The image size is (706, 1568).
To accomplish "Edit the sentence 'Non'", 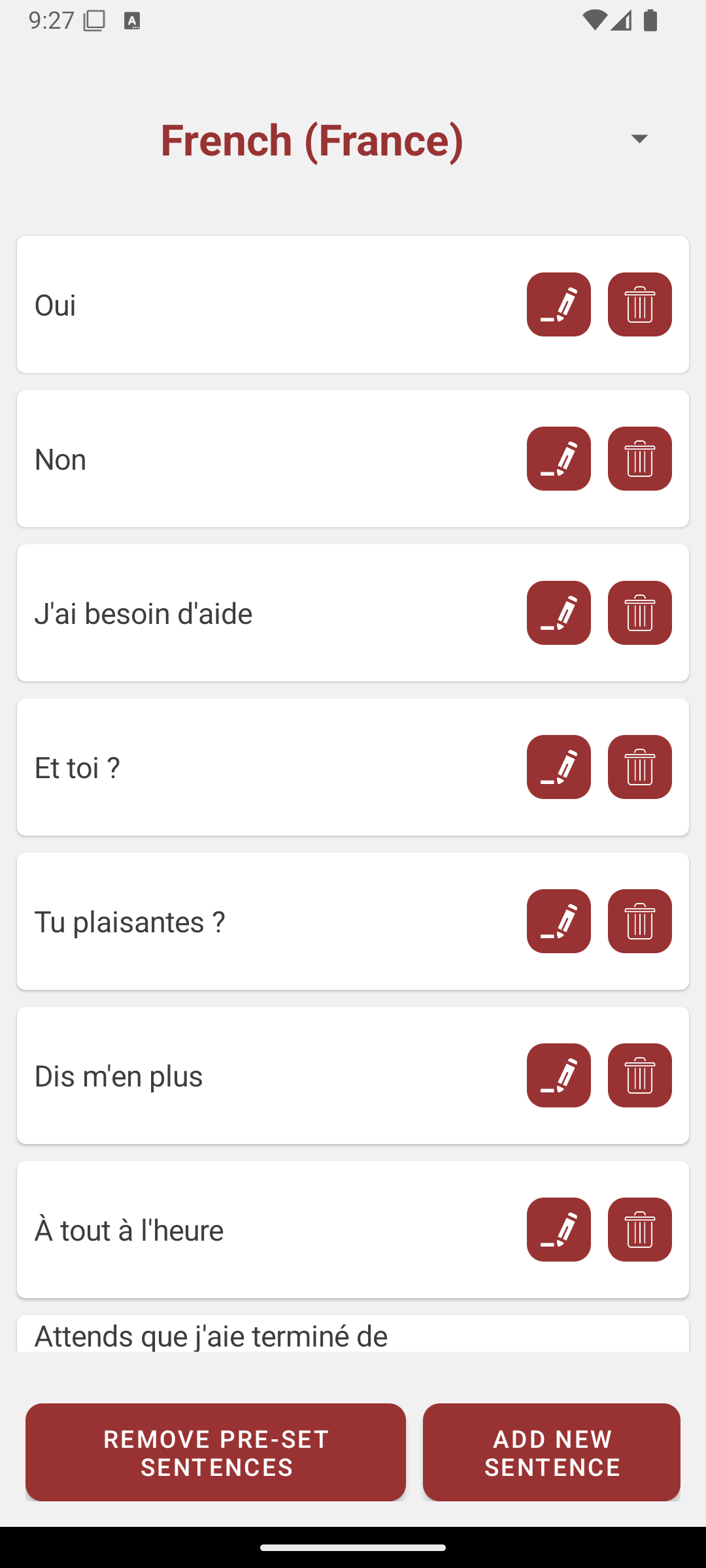I will tap(559, 459).
